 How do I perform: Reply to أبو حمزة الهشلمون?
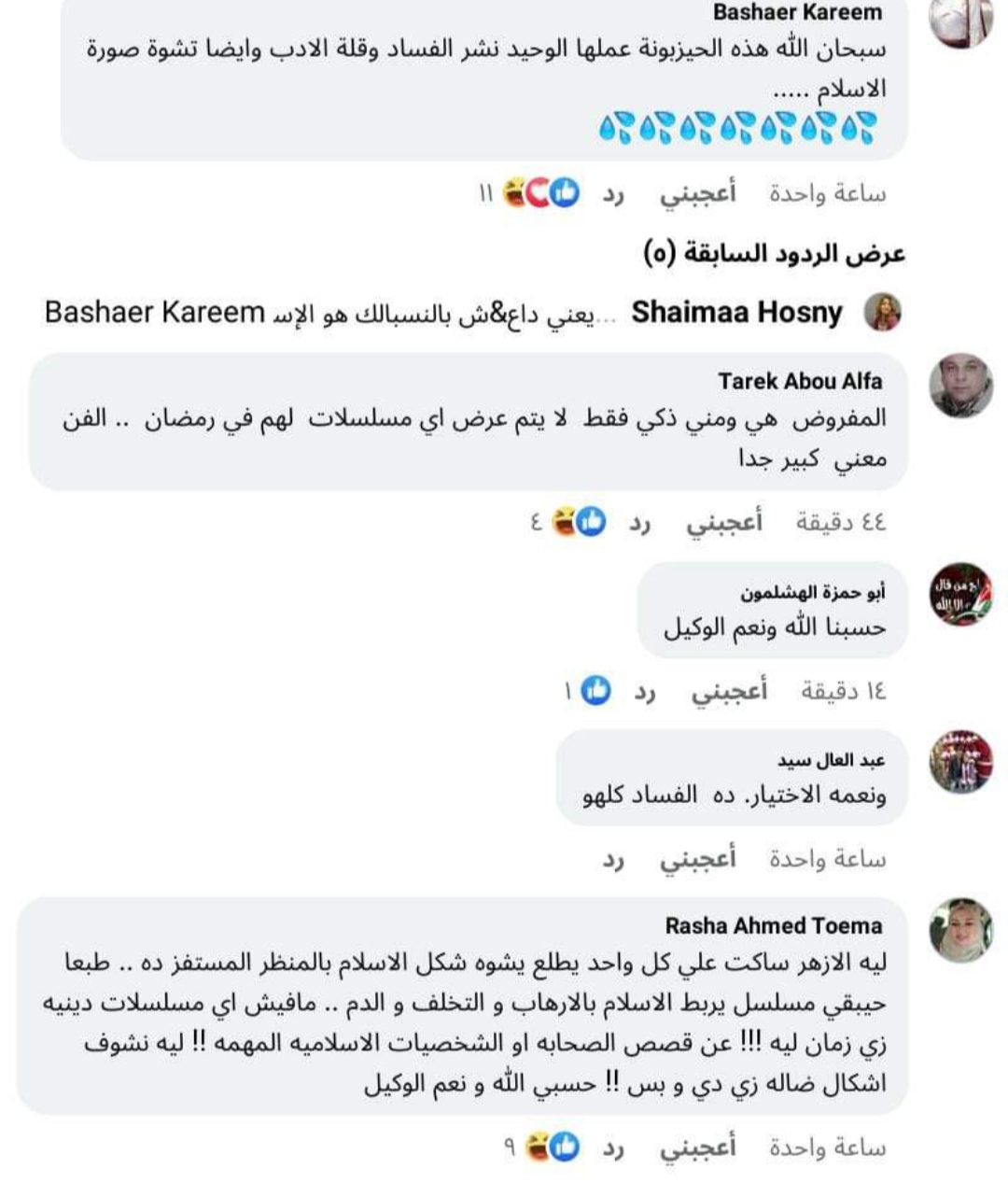coord(645,691)
